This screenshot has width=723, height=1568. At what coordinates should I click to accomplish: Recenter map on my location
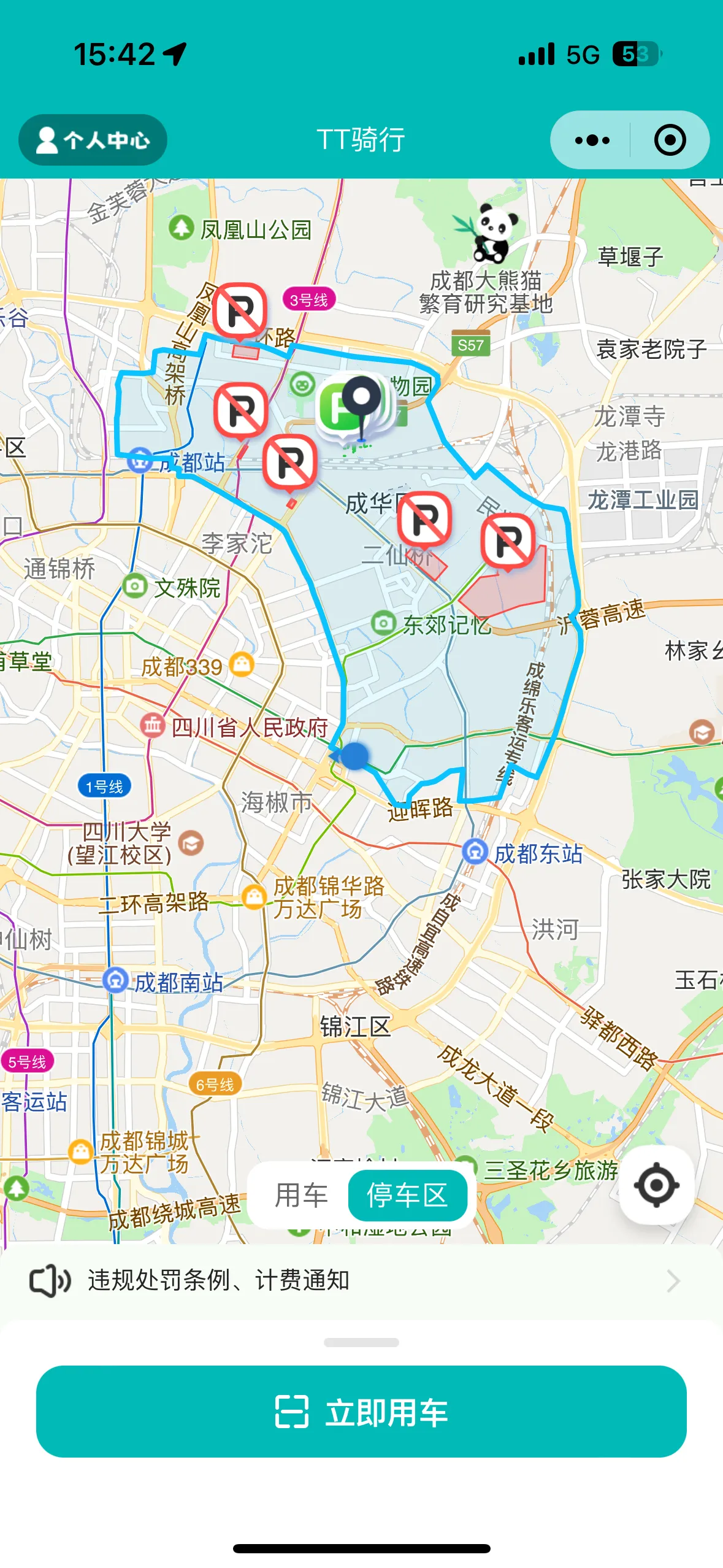pyautogui.click(x=656, y=1185)
